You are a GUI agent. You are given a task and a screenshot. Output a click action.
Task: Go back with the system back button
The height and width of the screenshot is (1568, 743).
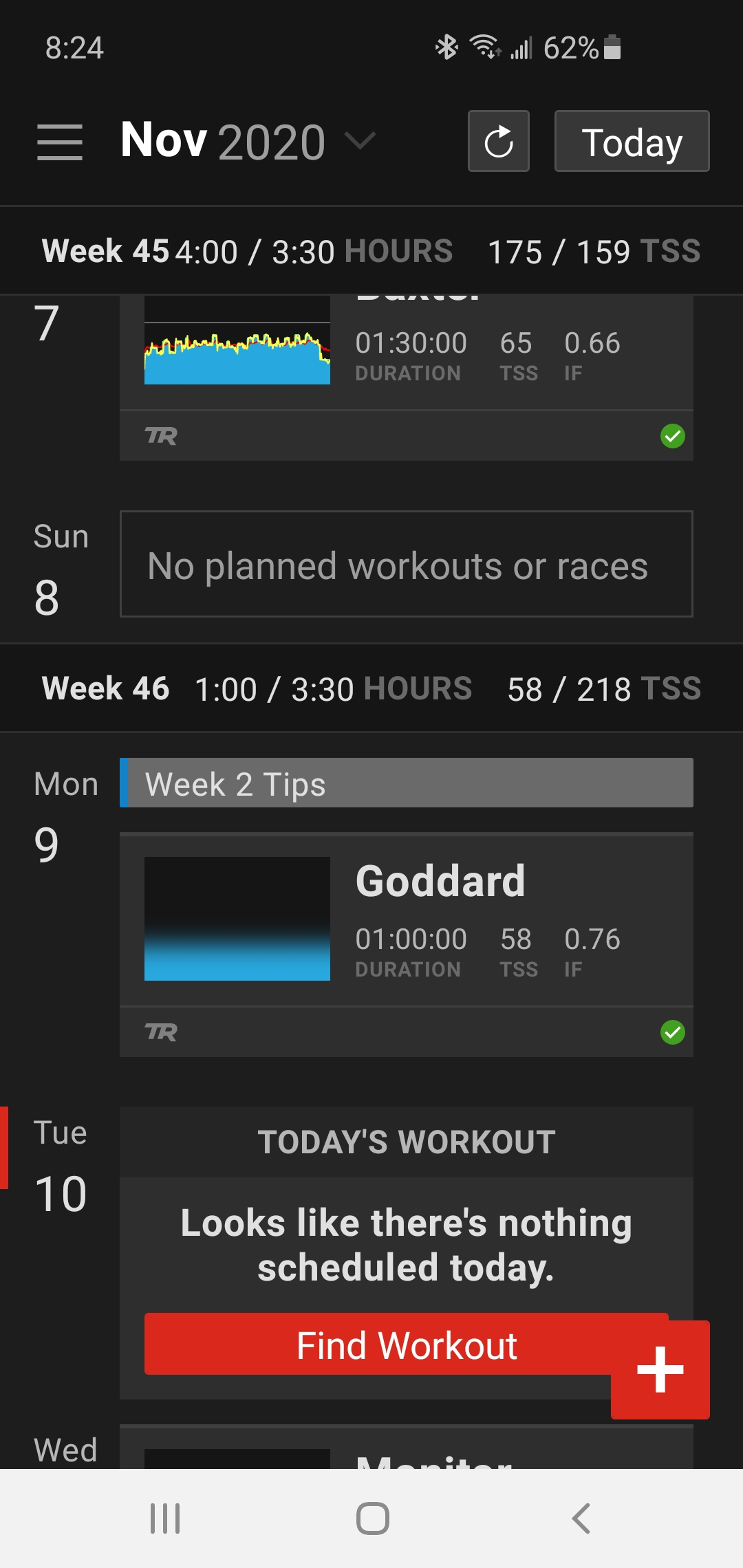tap(581, 1518)
